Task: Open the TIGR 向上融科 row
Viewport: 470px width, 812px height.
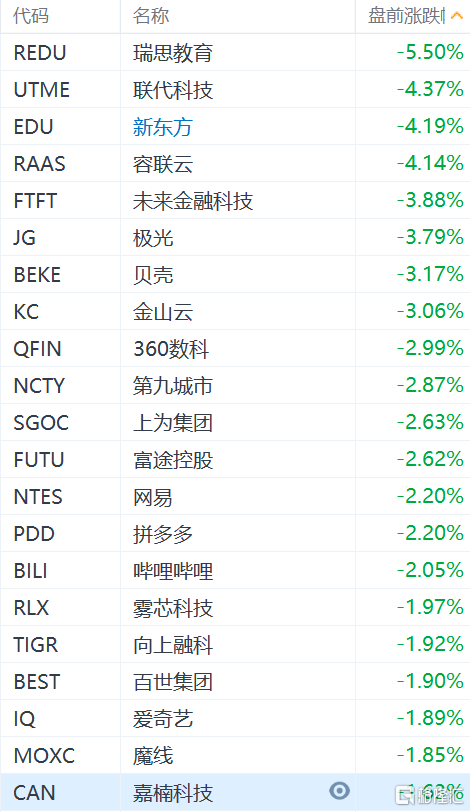Action: coord(235,645)
